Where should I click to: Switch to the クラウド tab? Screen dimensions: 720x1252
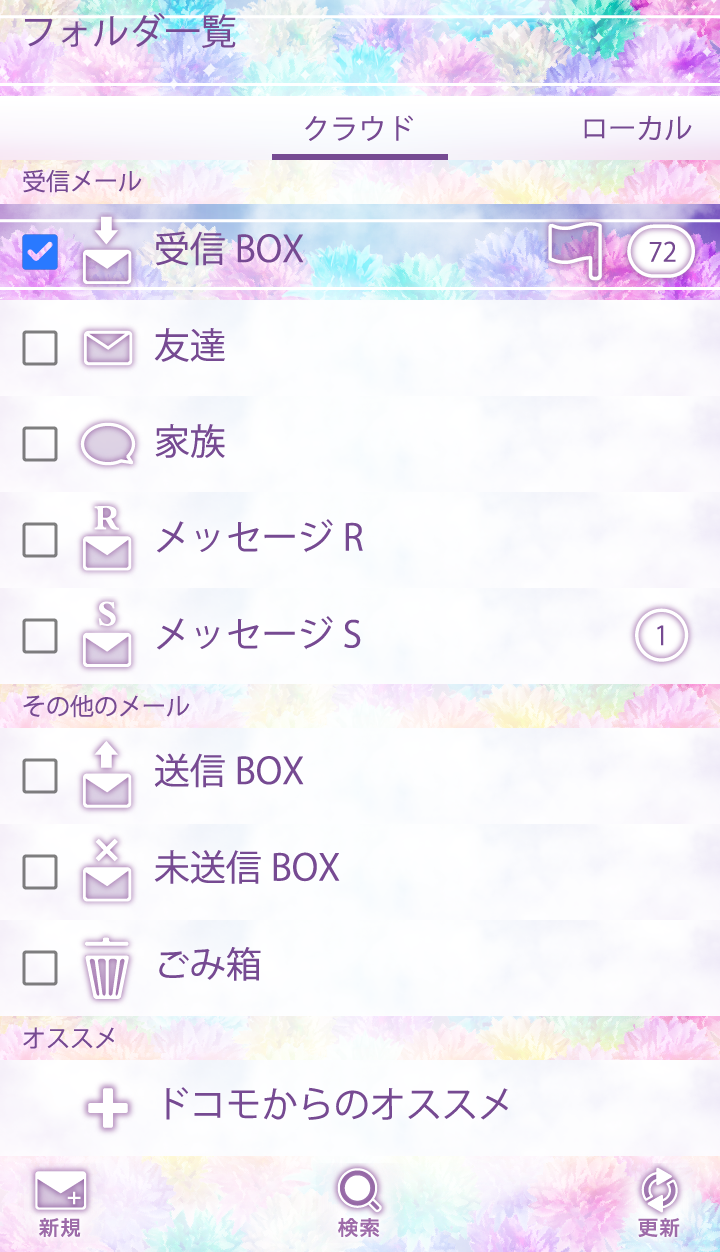(x=359, y=129)
